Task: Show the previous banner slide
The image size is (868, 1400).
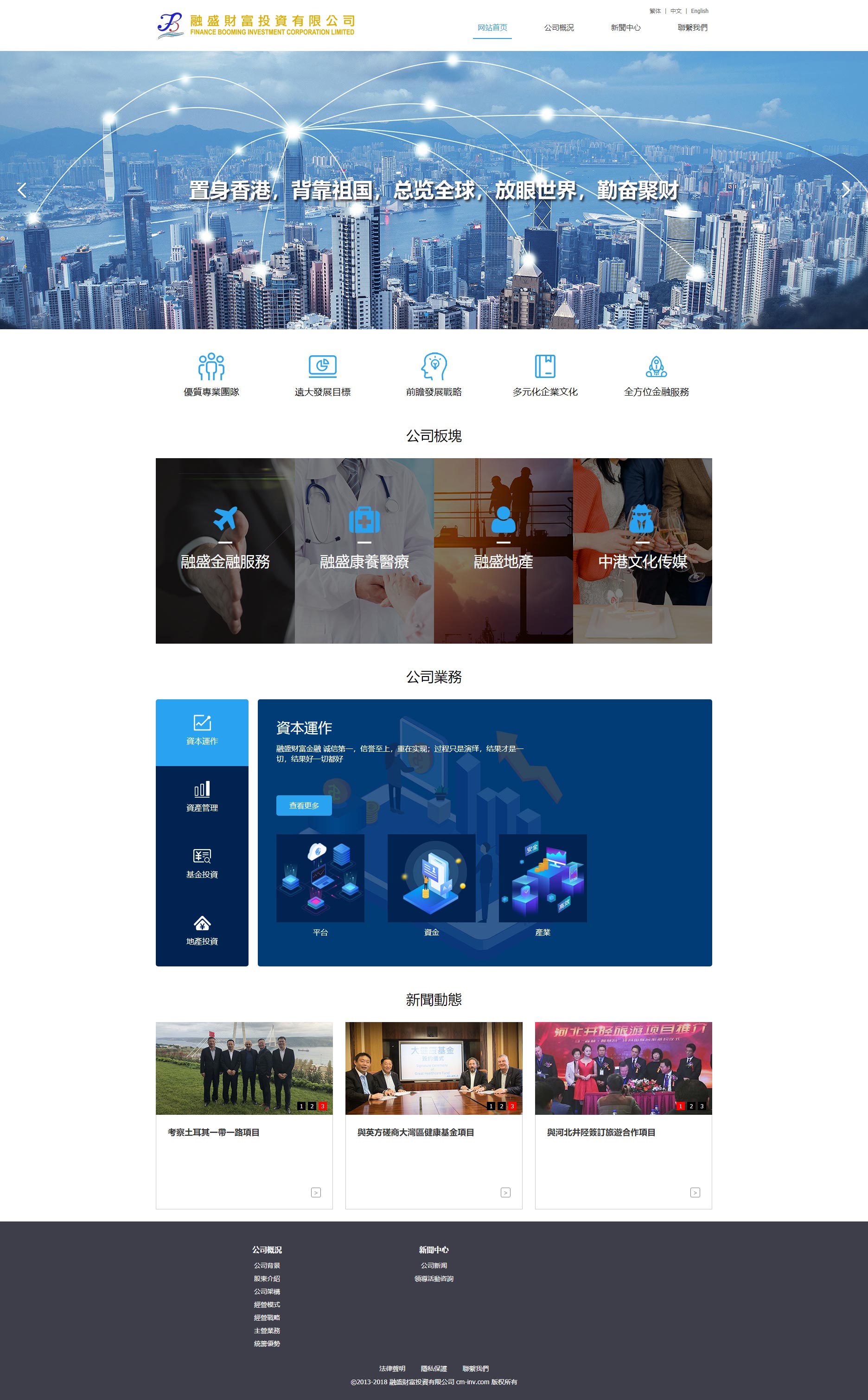Action: pyautogui.click(x=22, y=190)
